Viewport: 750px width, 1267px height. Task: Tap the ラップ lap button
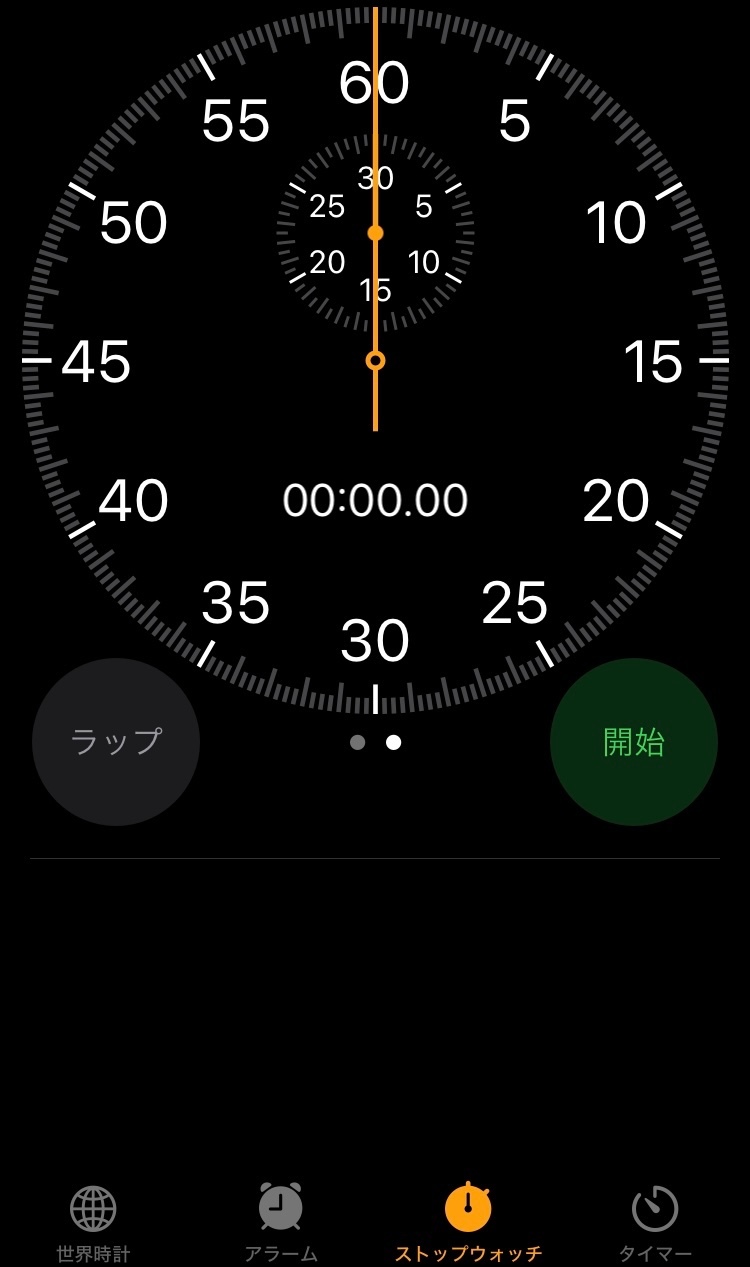point(116,742)
